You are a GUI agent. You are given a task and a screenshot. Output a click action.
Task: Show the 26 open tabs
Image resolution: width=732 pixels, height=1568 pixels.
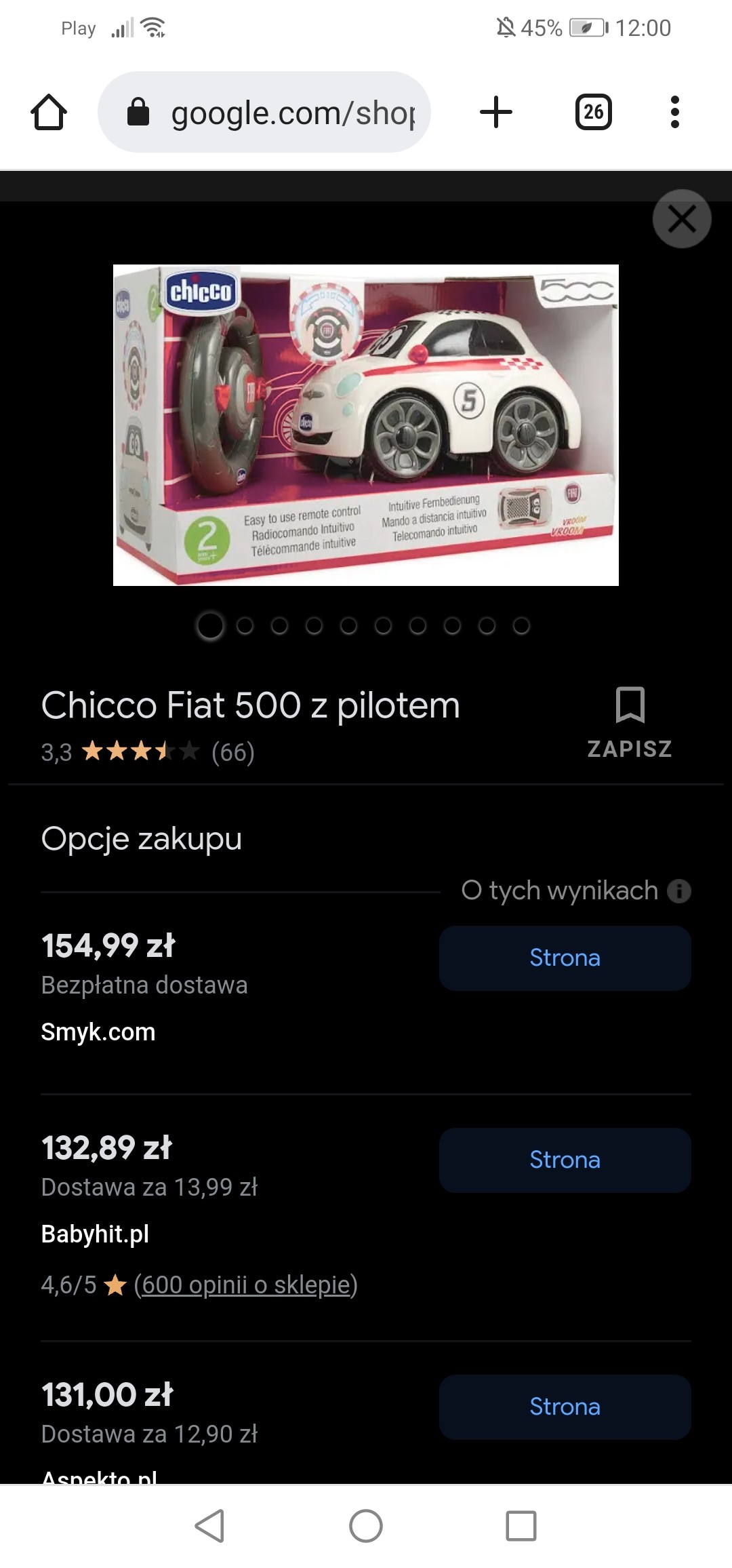[593, 112]
